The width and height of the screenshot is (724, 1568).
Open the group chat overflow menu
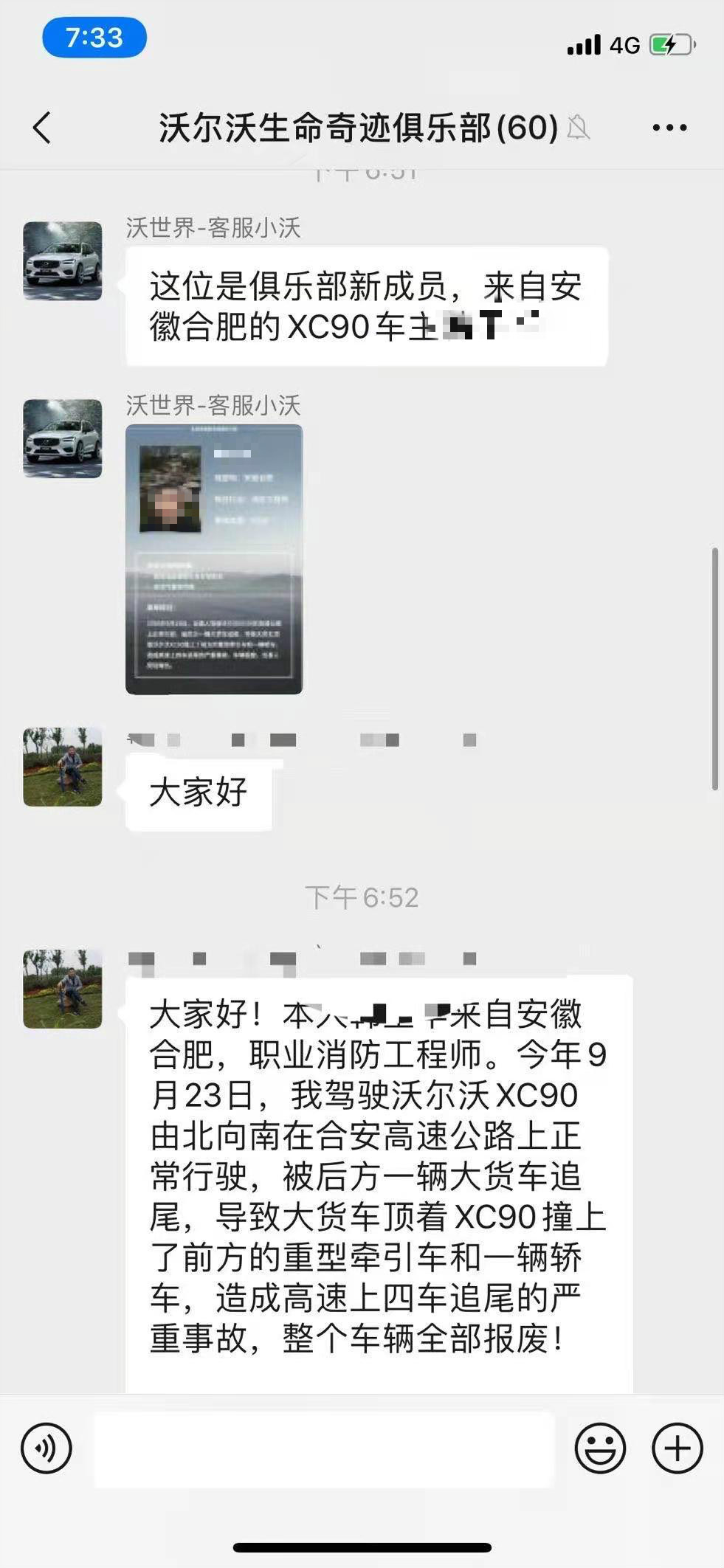[669, 128]
